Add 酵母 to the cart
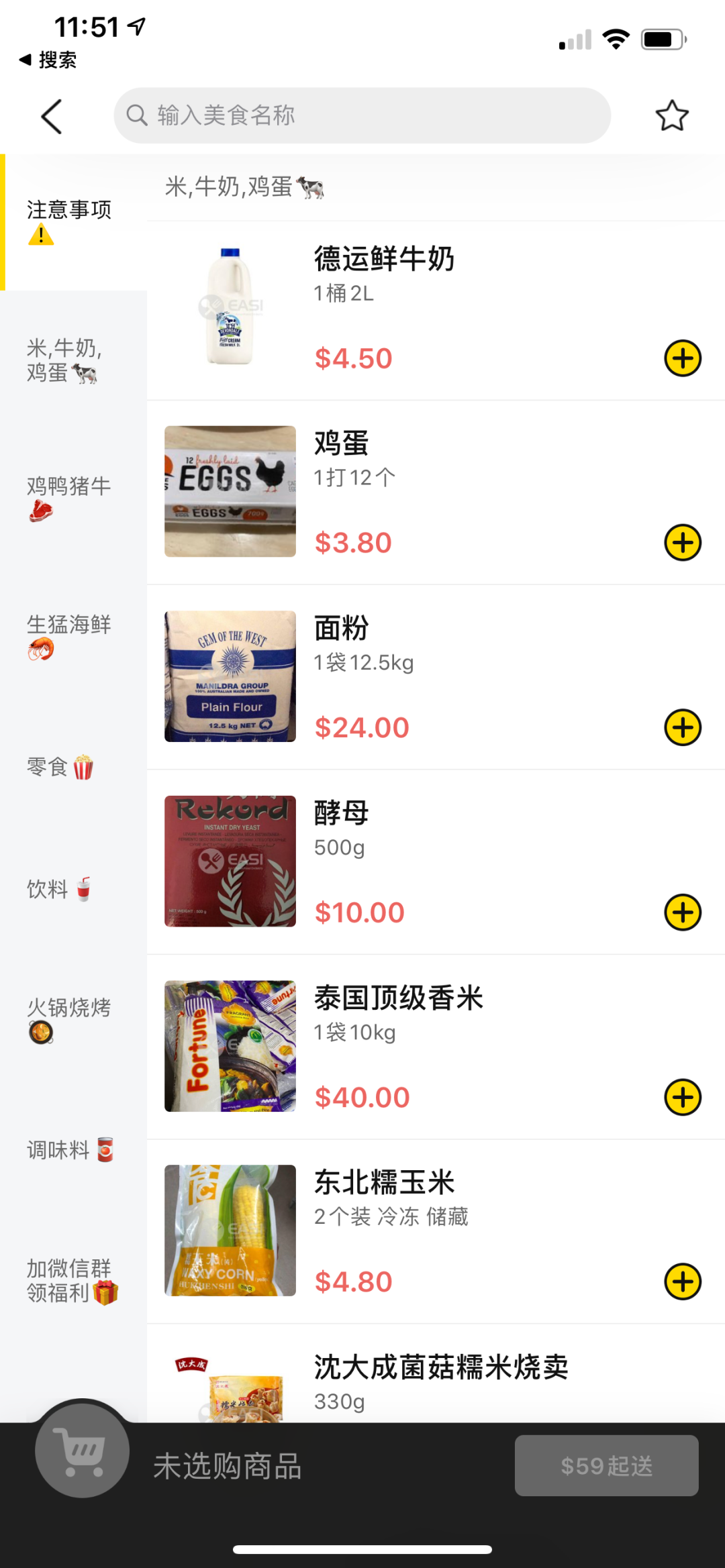Image resolution: width=725 pixels, height=1568 pixels. pos(683,912)
